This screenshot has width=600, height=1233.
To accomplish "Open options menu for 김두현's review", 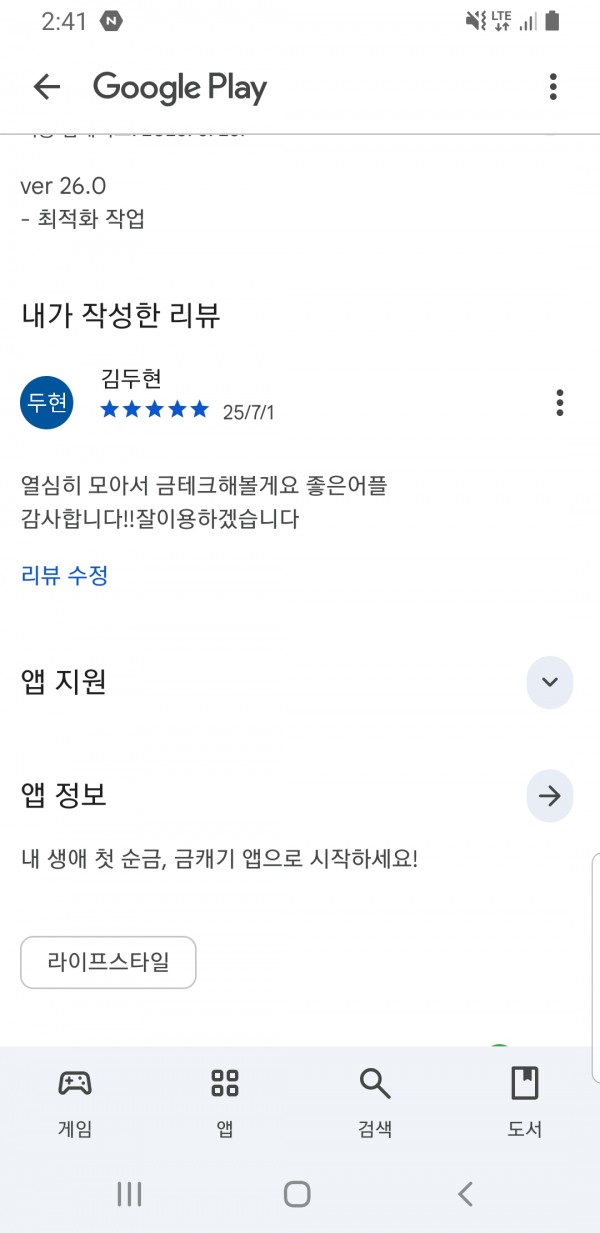I will [559, 403].
